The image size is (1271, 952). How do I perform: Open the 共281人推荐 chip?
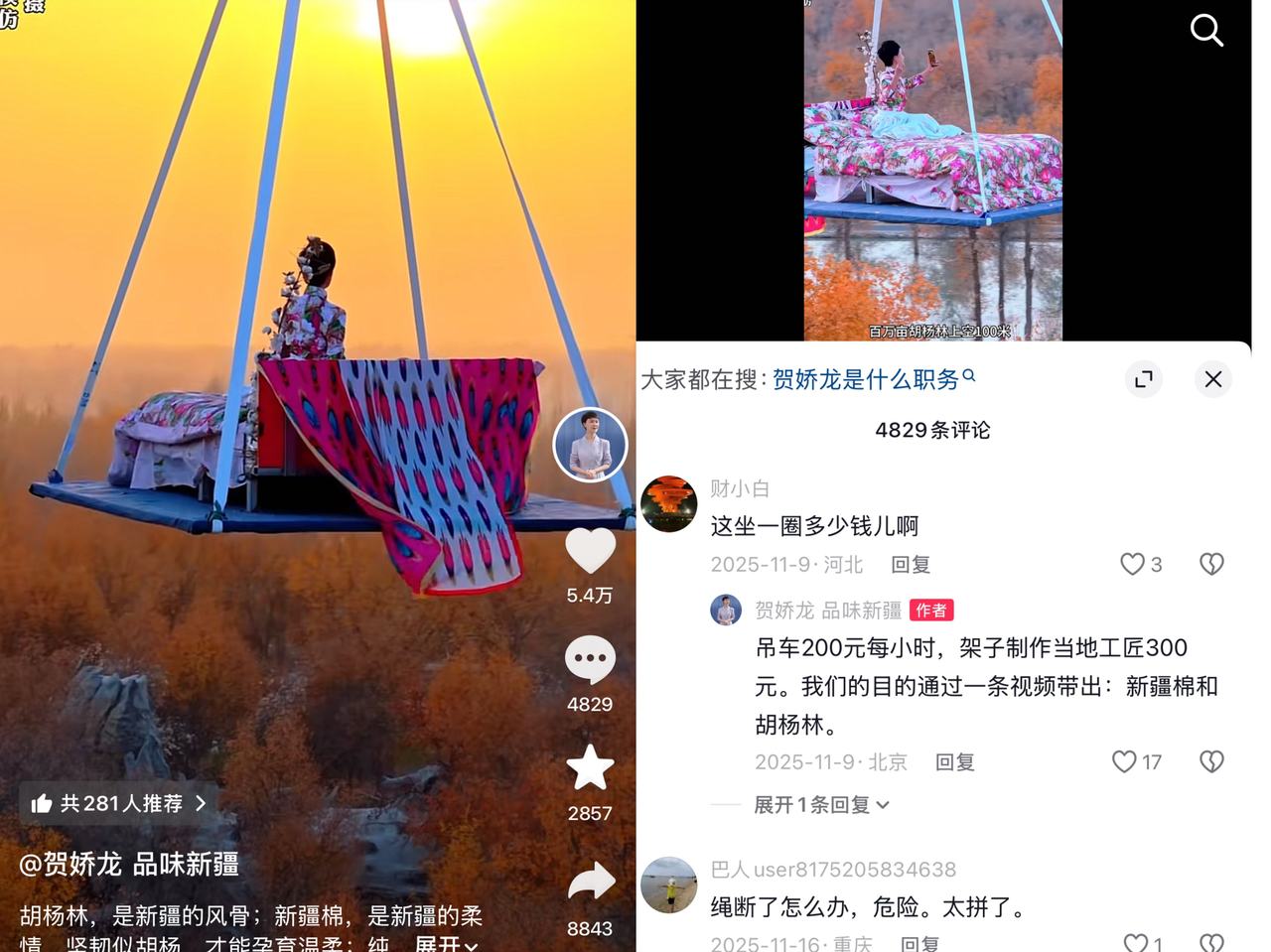[x=118, y=803]
